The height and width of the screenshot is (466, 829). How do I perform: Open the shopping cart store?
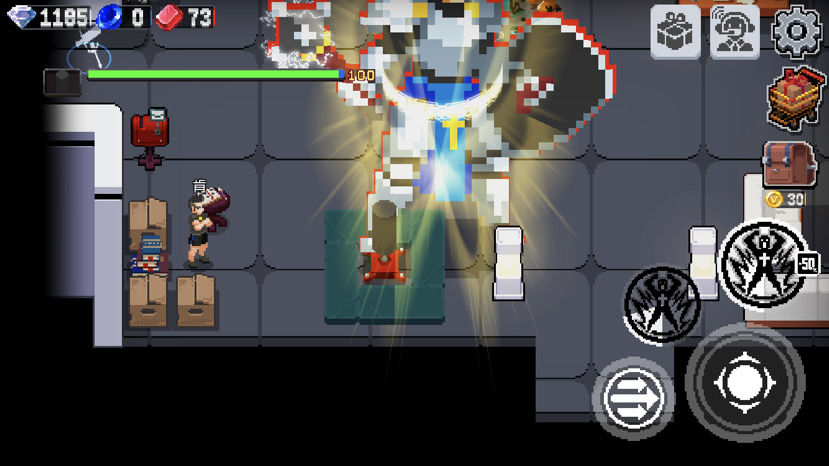795,97
